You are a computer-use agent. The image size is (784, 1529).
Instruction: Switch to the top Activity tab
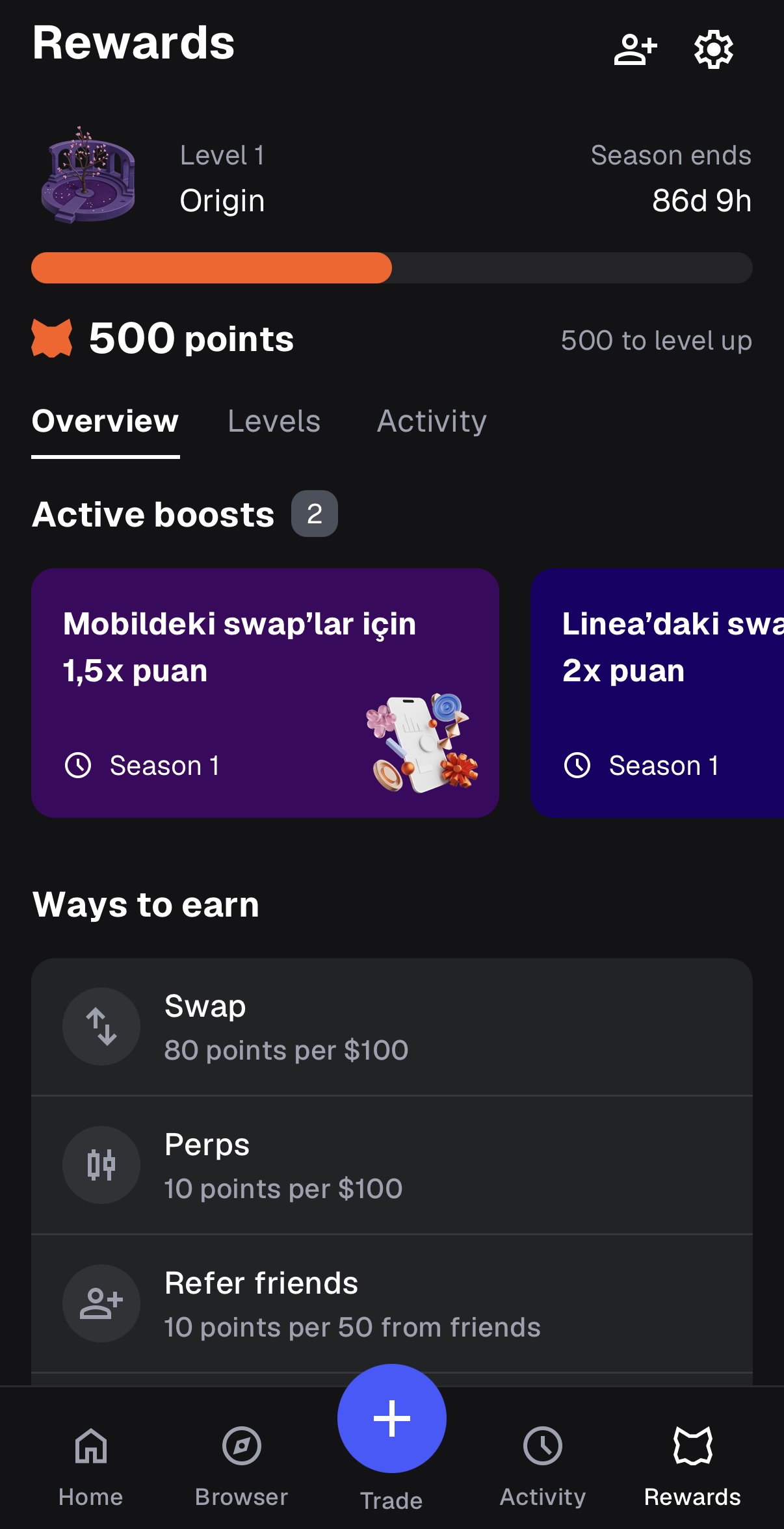(432, 421)
